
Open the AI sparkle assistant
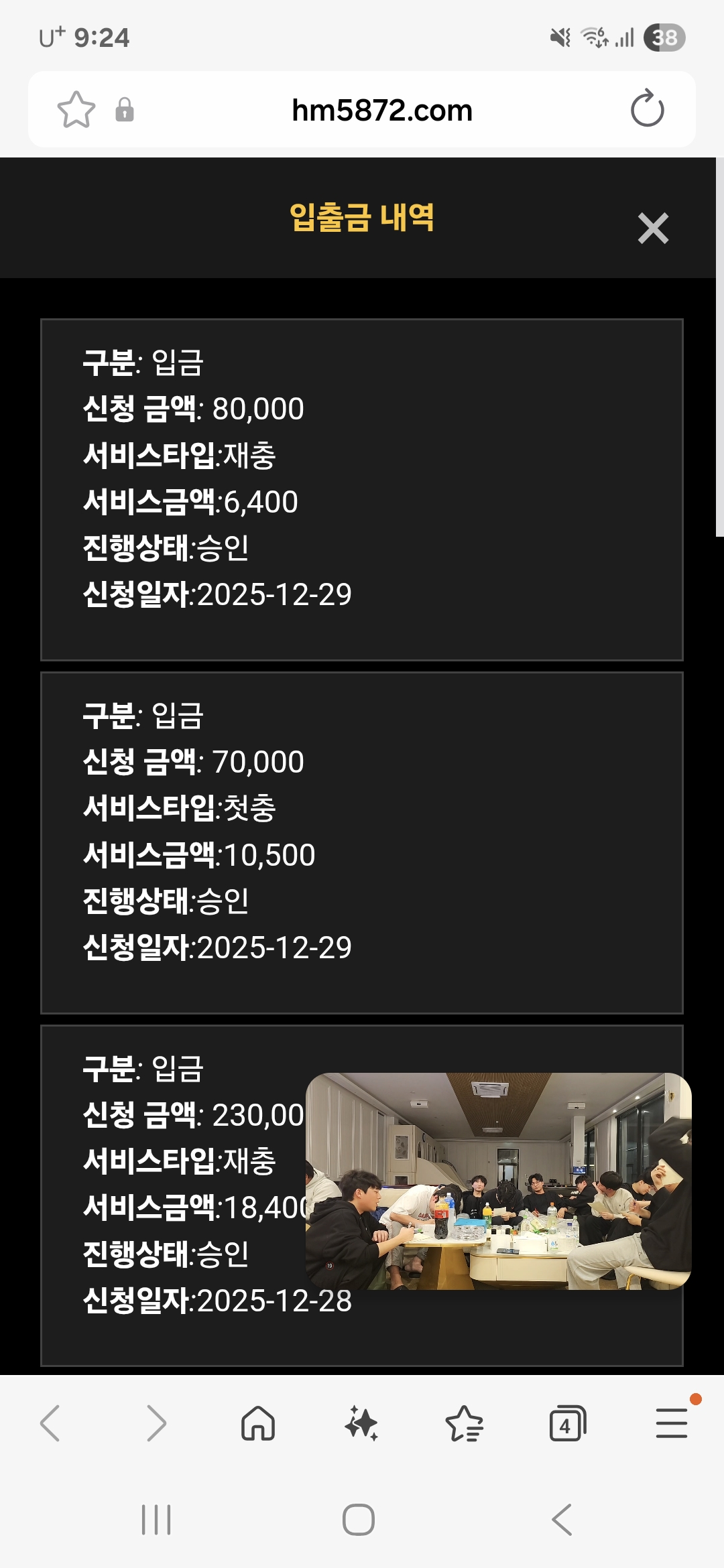[x=361, y=1423]
